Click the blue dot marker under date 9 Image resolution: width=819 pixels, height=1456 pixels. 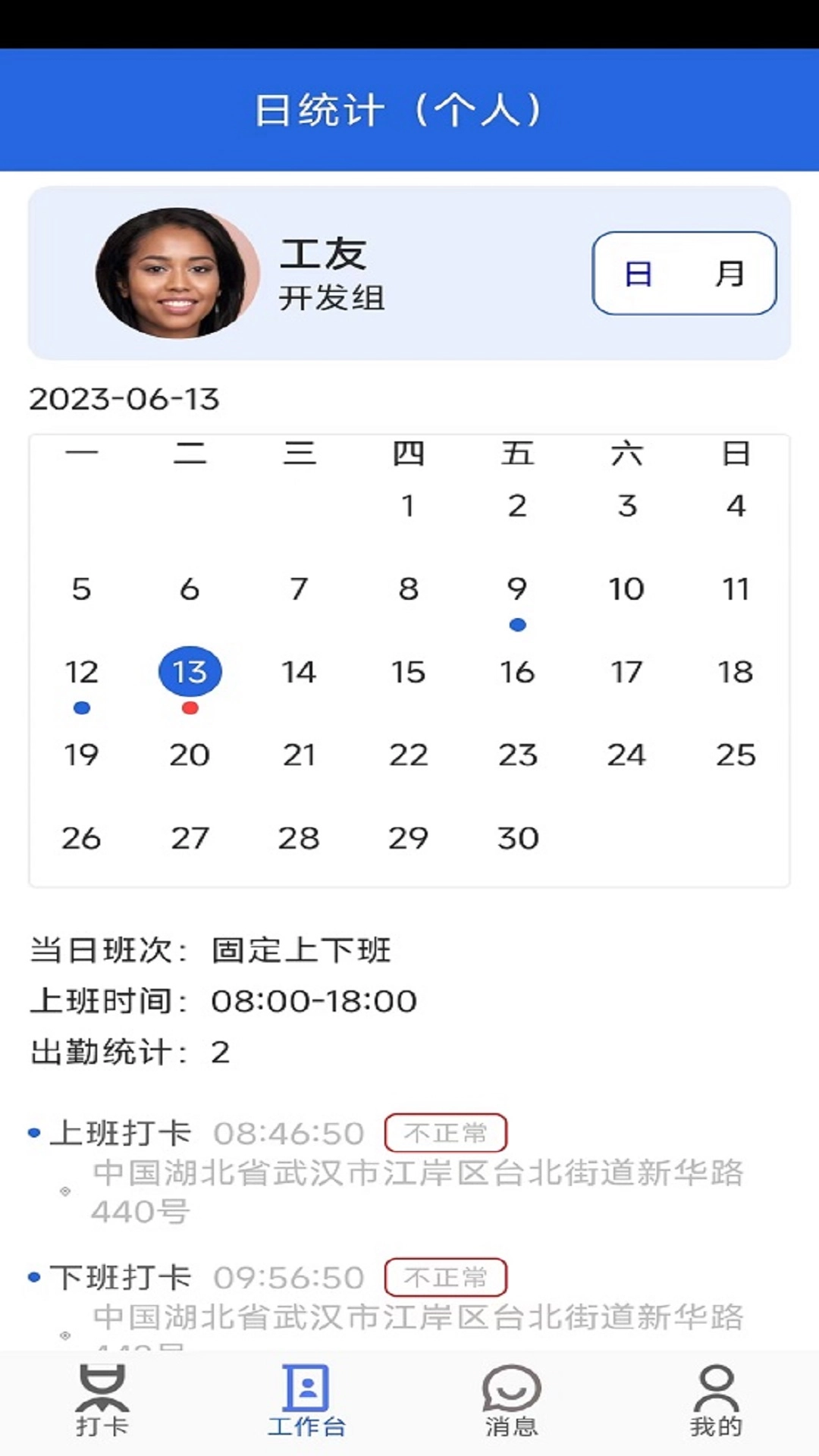[x=518, y=625]
